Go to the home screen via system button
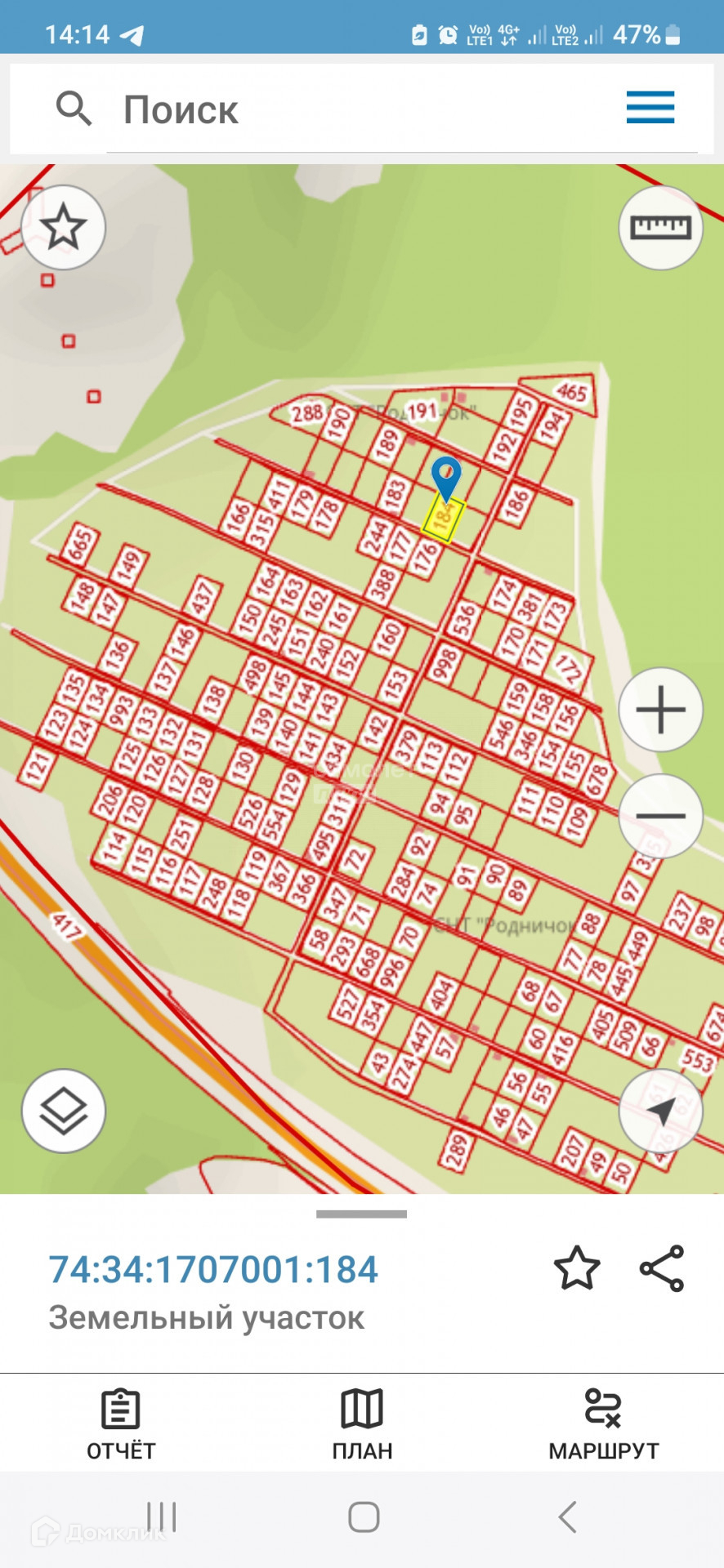Viewport: 724px width, 1568px height. click(364, 1517)
